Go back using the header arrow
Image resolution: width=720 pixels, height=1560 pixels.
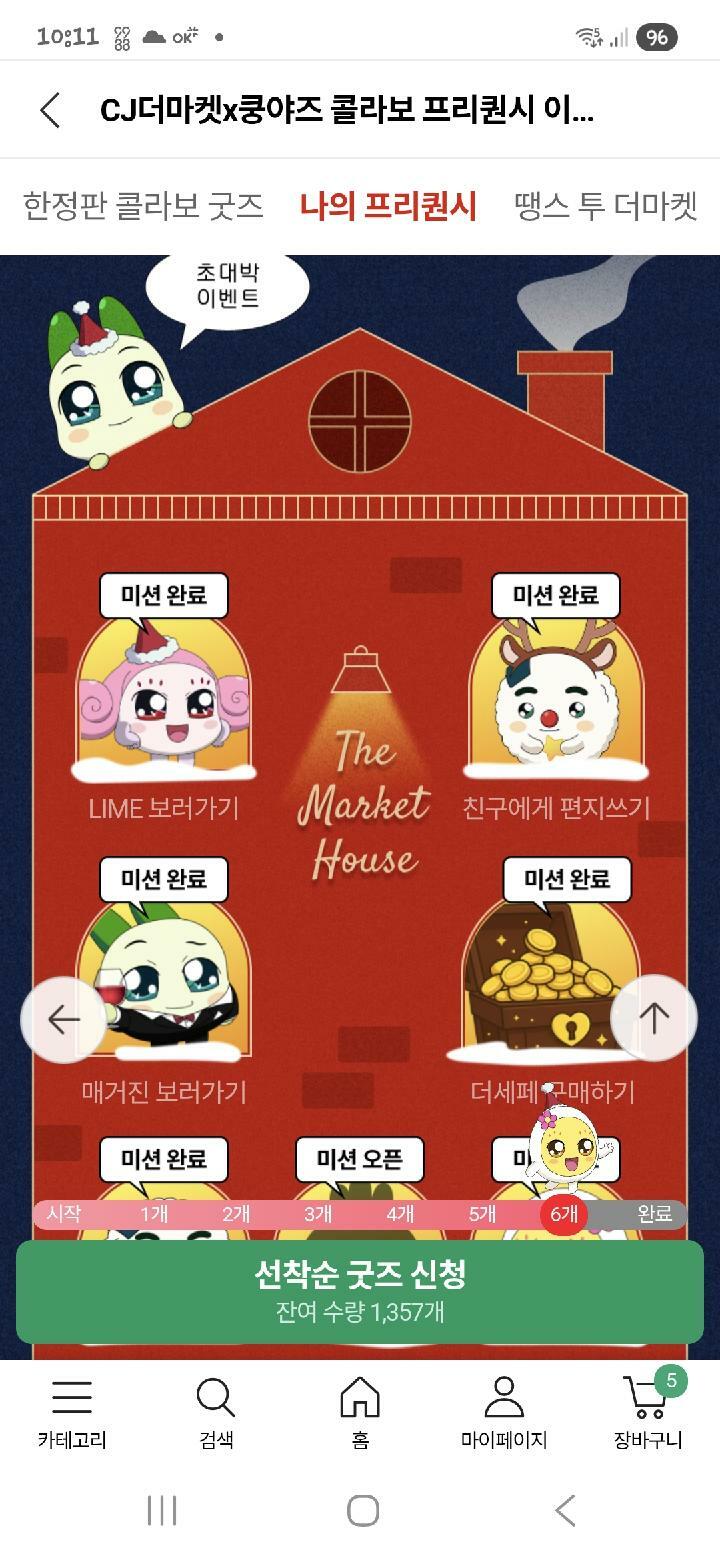50,110
